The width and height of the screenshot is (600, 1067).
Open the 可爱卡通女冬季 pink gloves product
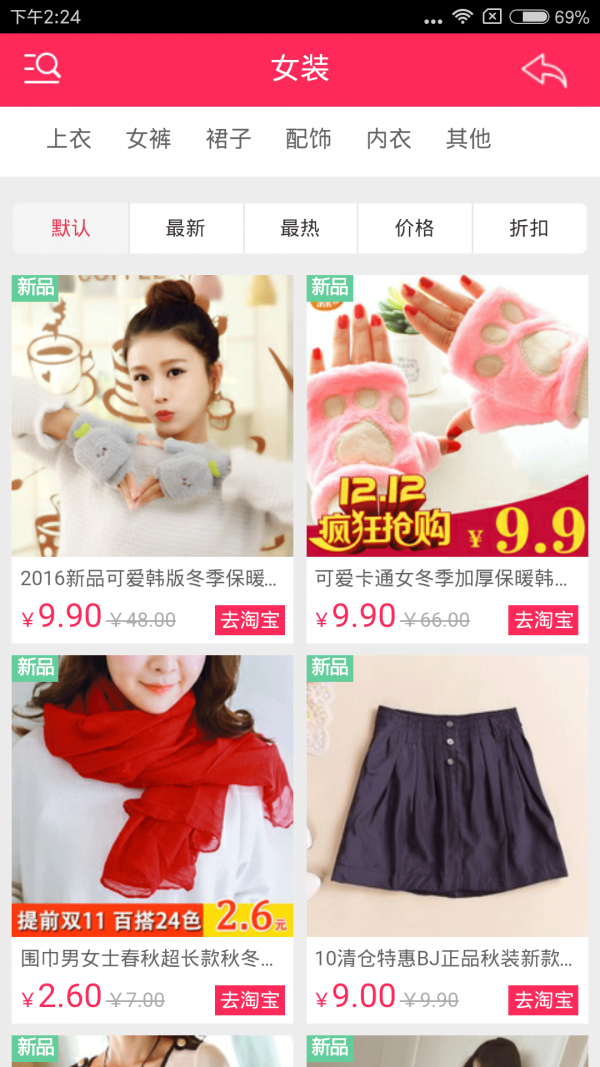447,416
